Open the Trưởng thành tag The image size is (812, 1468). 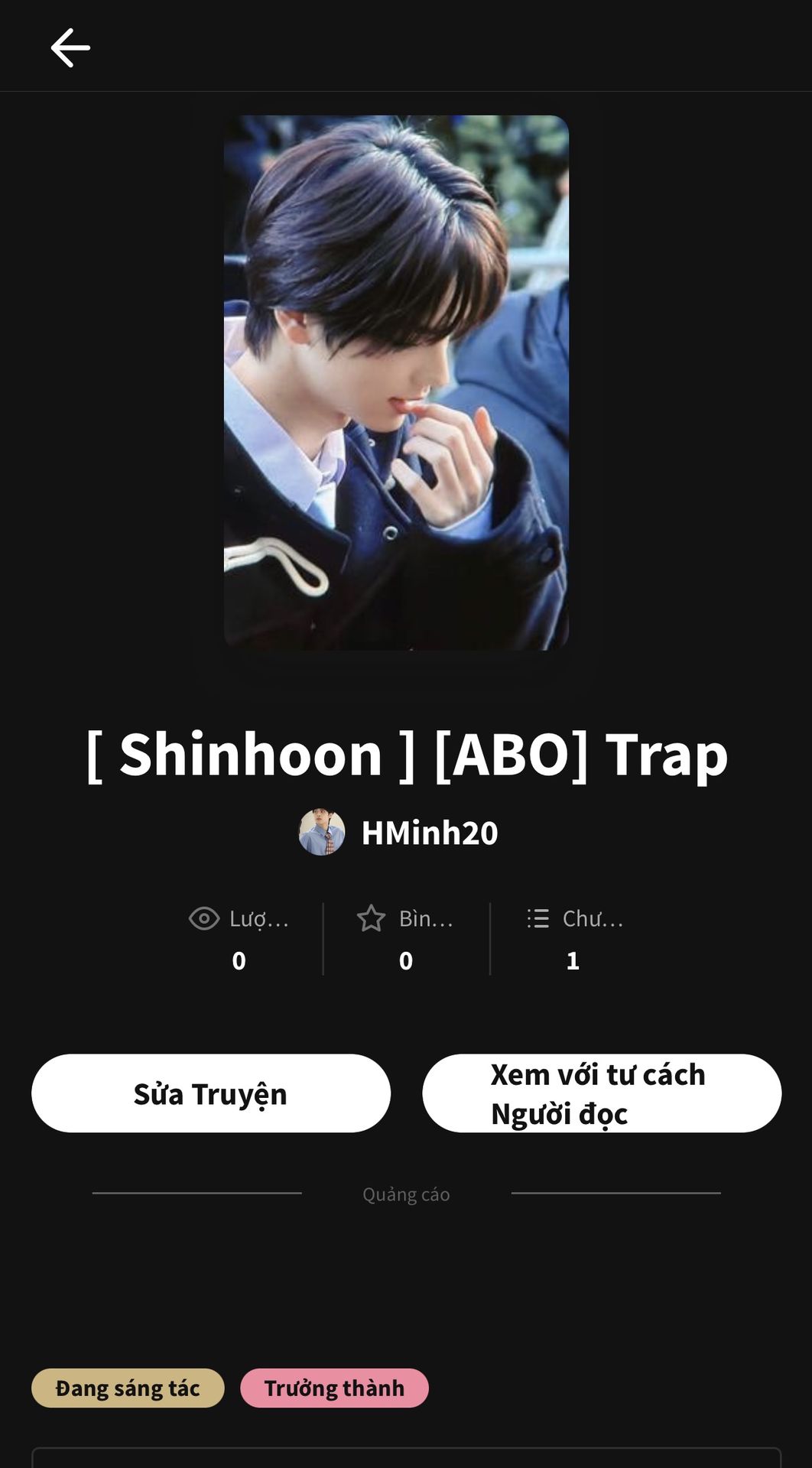[x=334, y=1388]
